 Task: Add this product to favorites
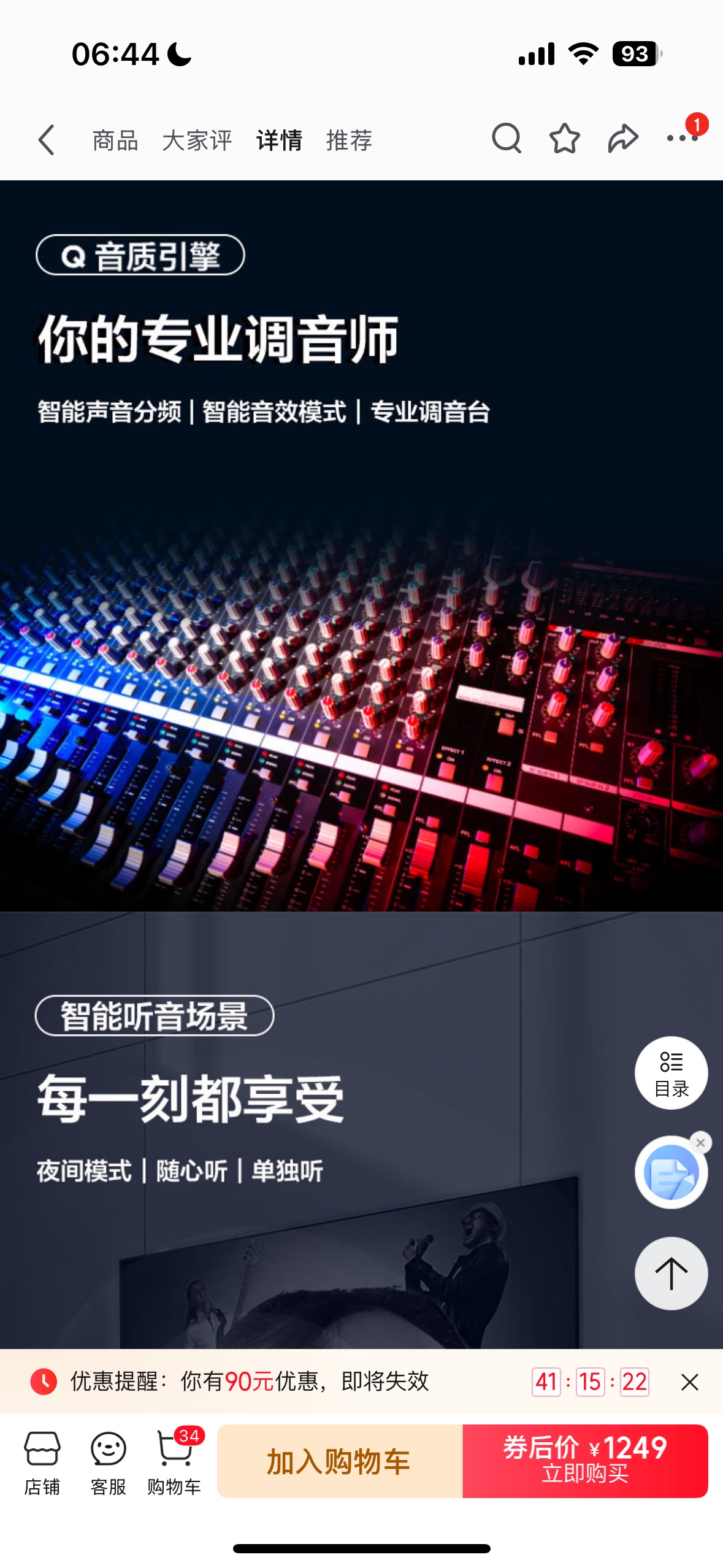[564, 139]
